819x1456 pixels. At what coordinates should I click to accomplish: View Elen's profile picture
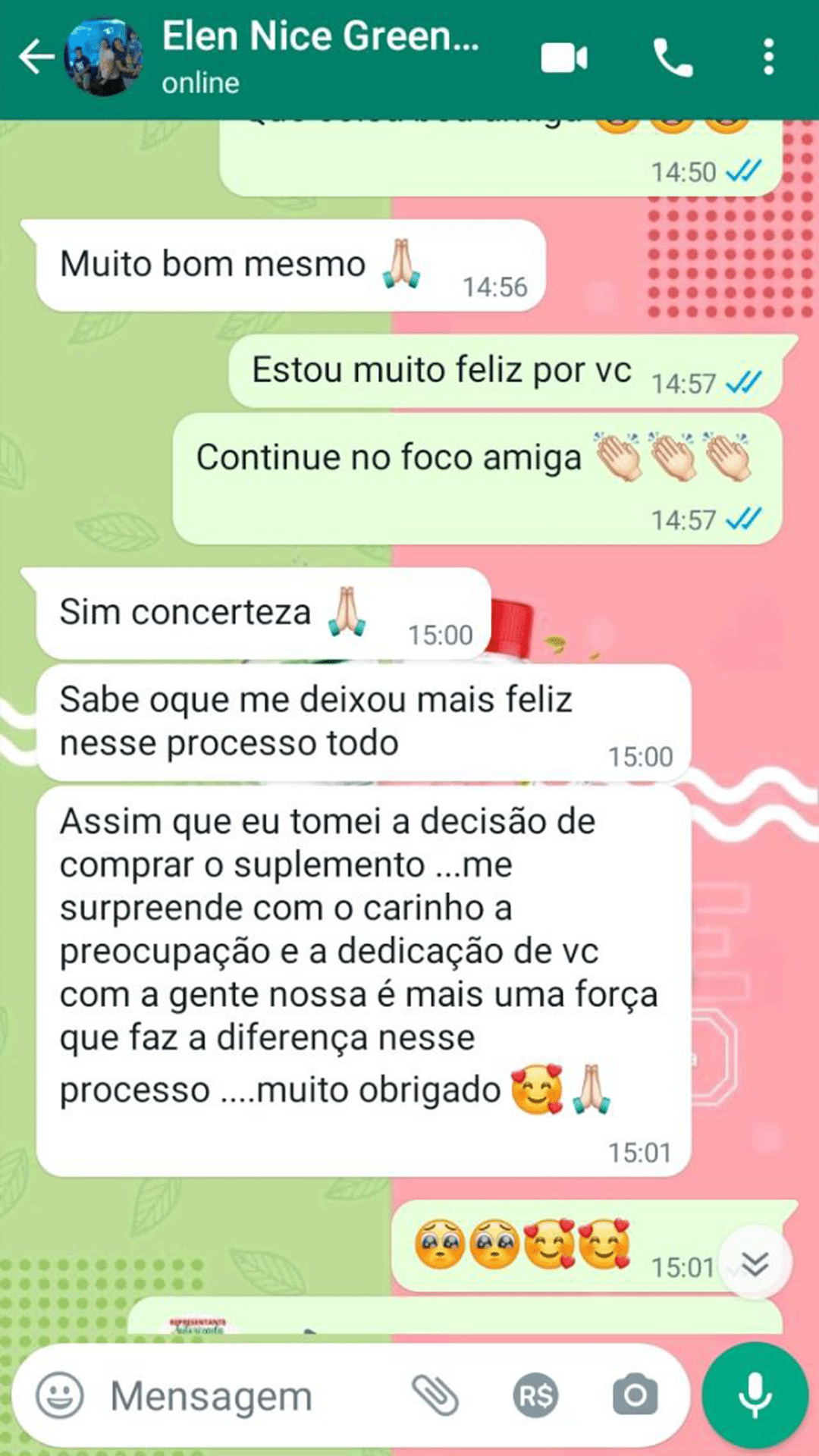pyautogui.click(x=104, y=58)
